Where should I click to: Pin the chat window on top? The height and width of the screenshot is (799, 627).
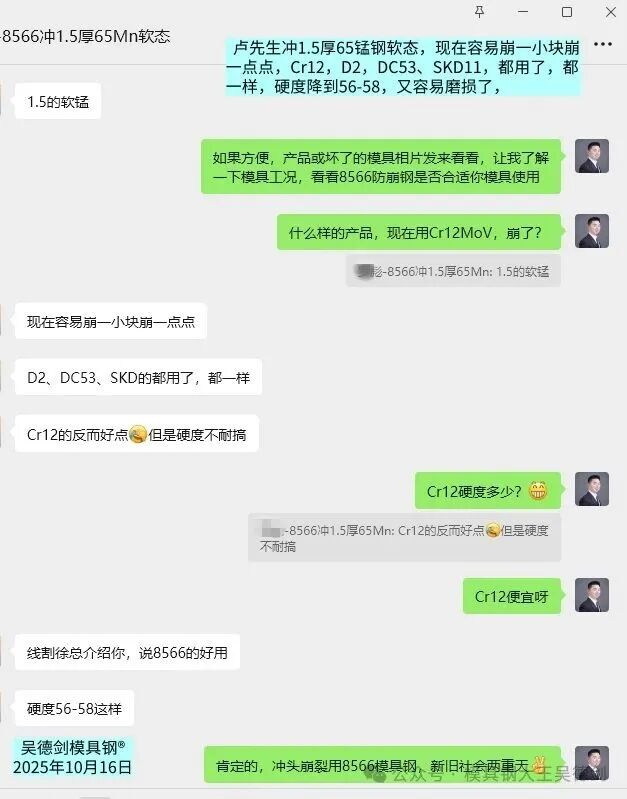(x=479, y=12)
